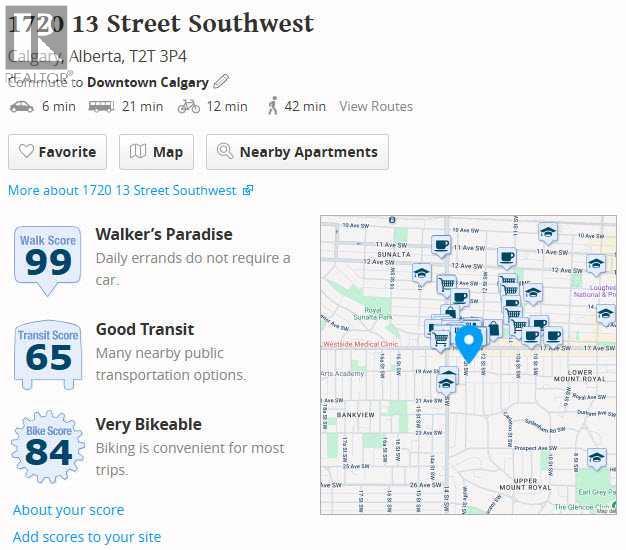
Task: Edit the commute destination Downtown Calgary
Action: (x=222, y=82)
